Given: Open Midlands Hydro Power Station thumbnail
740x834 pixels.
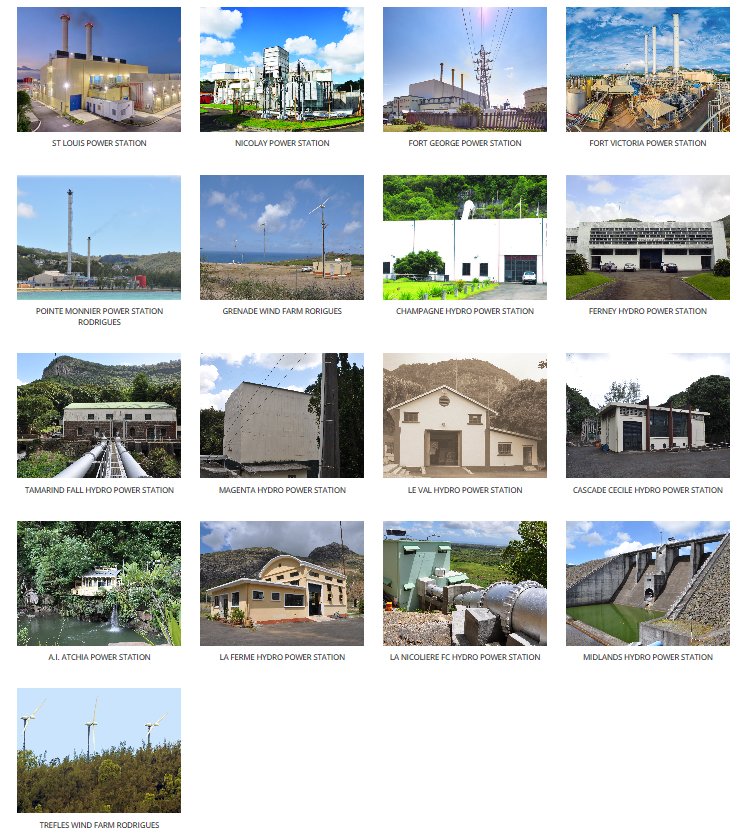Looking at the screenshot, I should (x=648, y=582).
